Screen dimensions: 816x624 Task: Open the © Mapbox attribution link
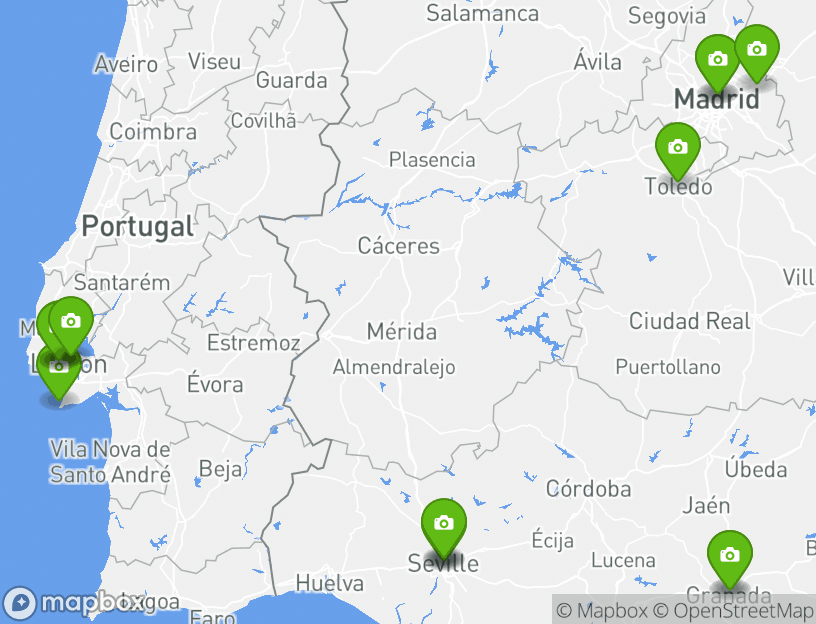(x=602, y=610)
